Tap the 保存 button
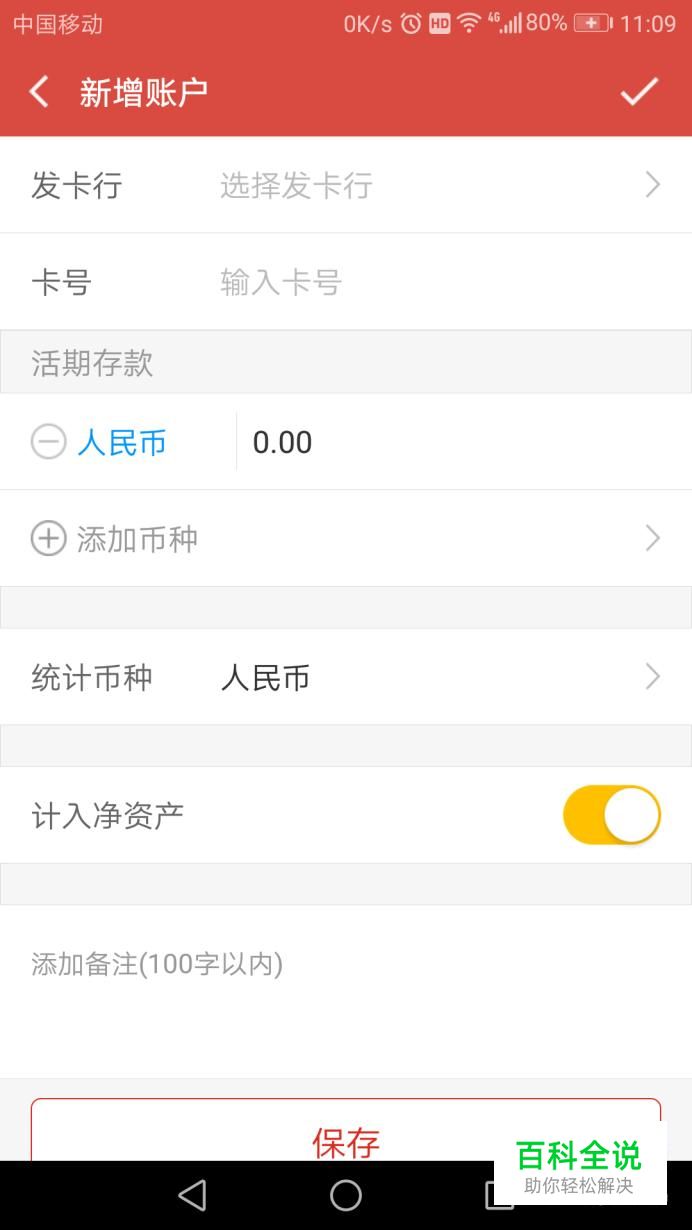 (346, 1132)
